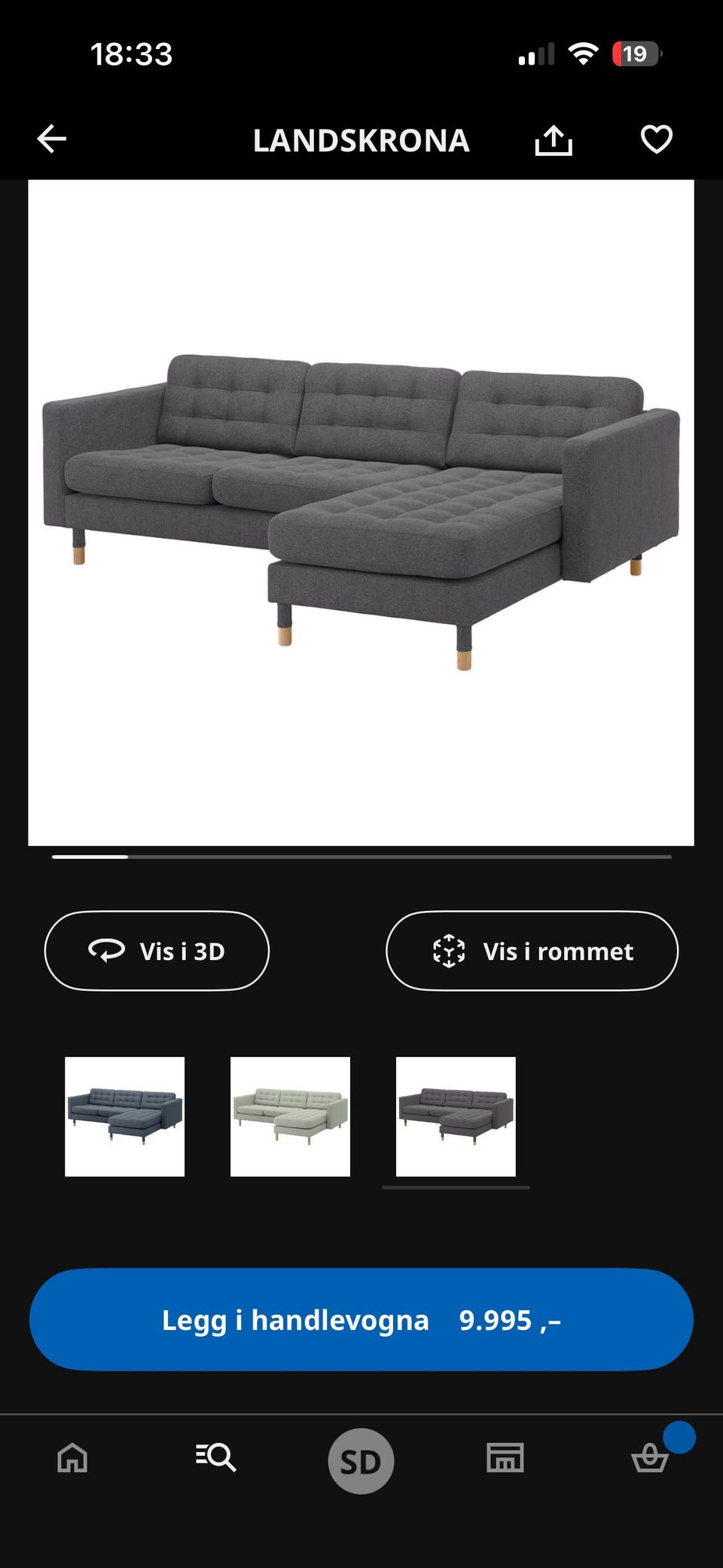The width and height of the screenshot is (723, 1568).
Task: Switch to the store tab
Action: [x=505, y=1458]
